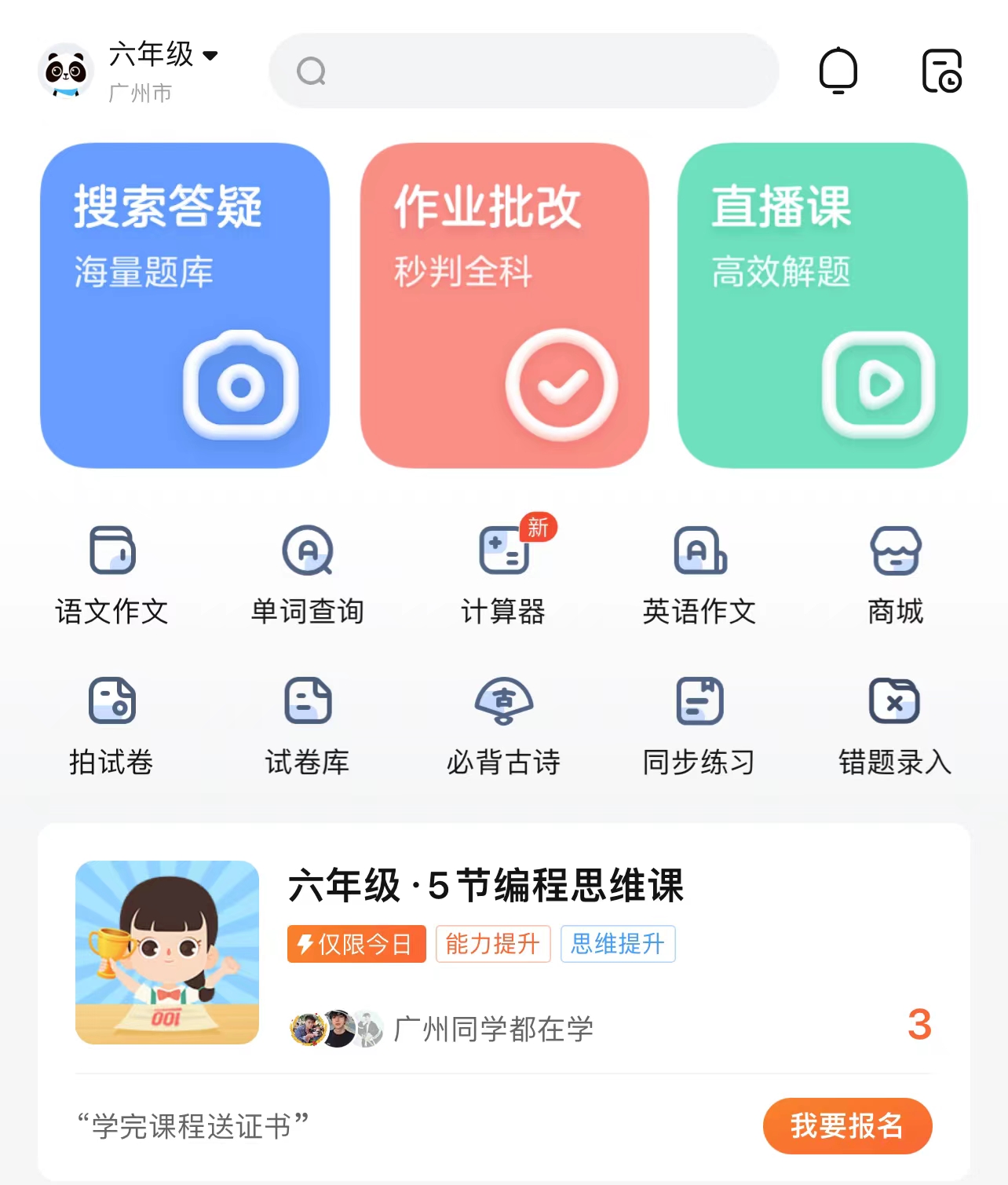The width and height of the screenshot is (1008, 1185).
Task: Launch the 计算器 tool
Action: click(x=504, y=575)
